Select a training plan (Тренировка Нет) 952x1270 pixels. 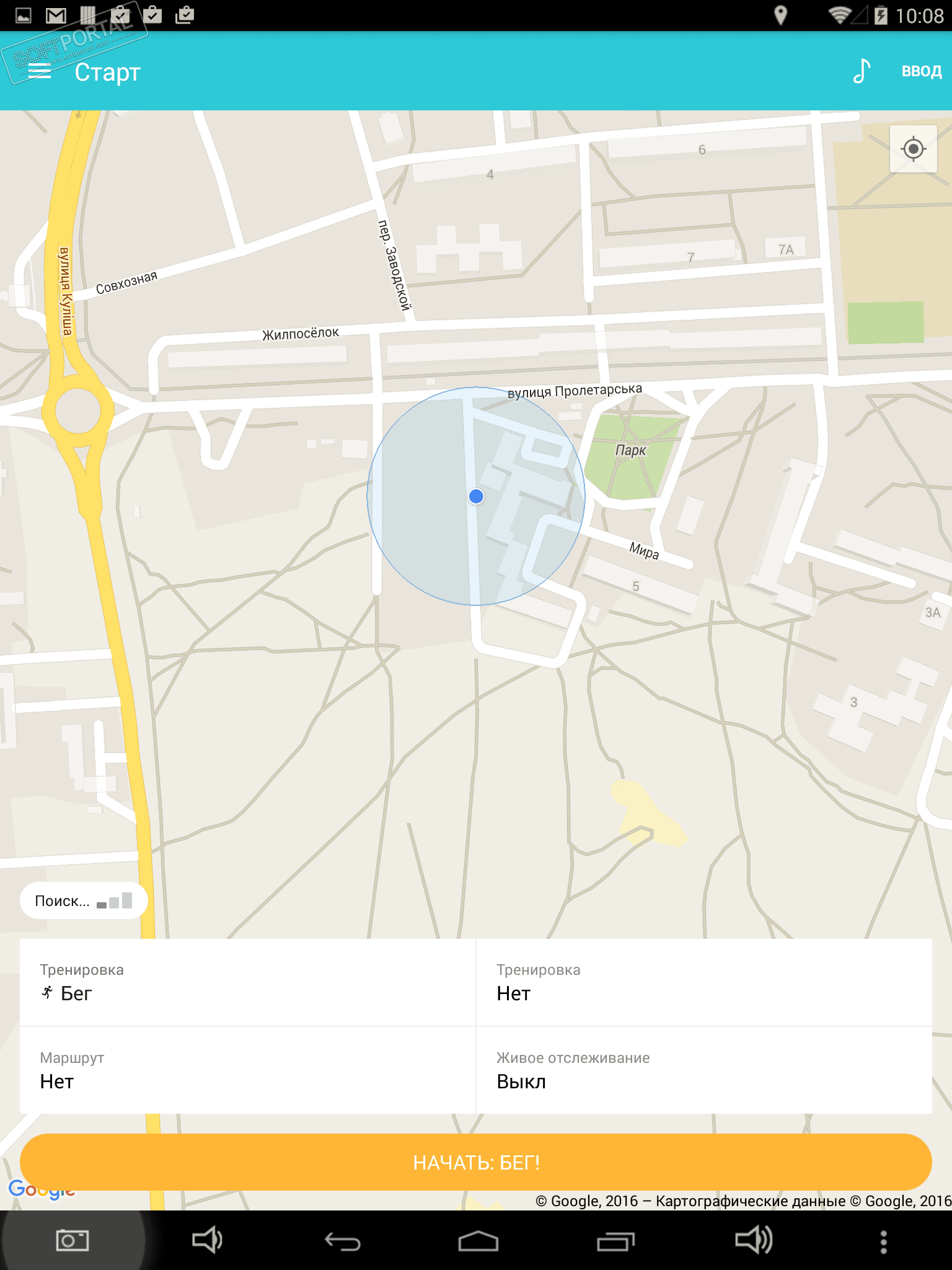pos(704,983)
